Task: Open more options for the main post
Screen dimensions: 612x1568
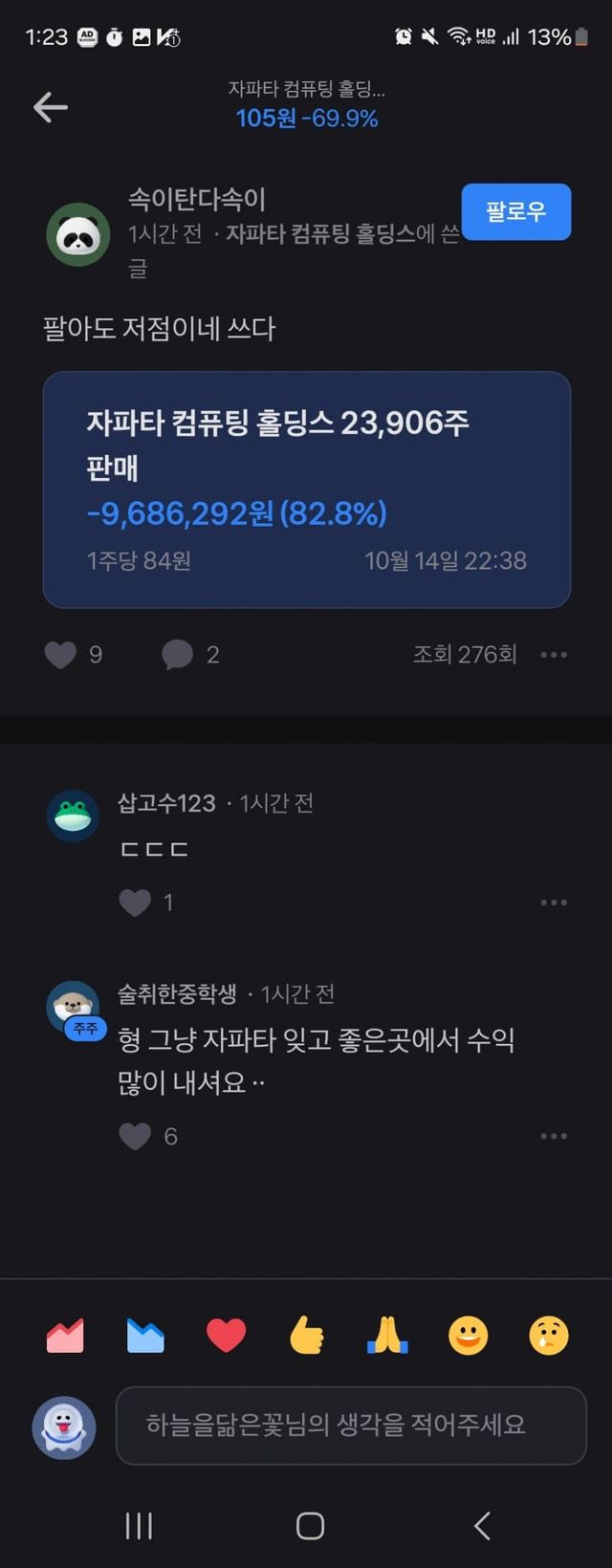Action: pos(554,655)
